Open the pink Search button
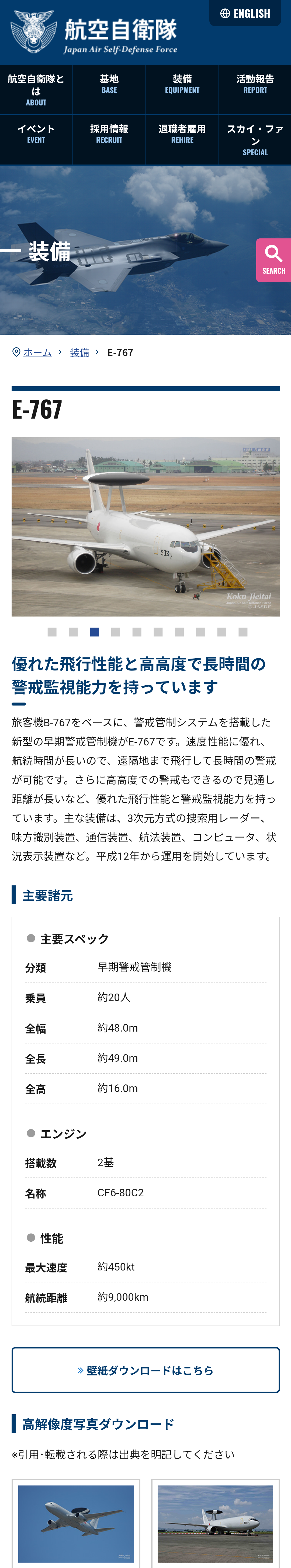 pyautogui.click(x=273, y=260)
